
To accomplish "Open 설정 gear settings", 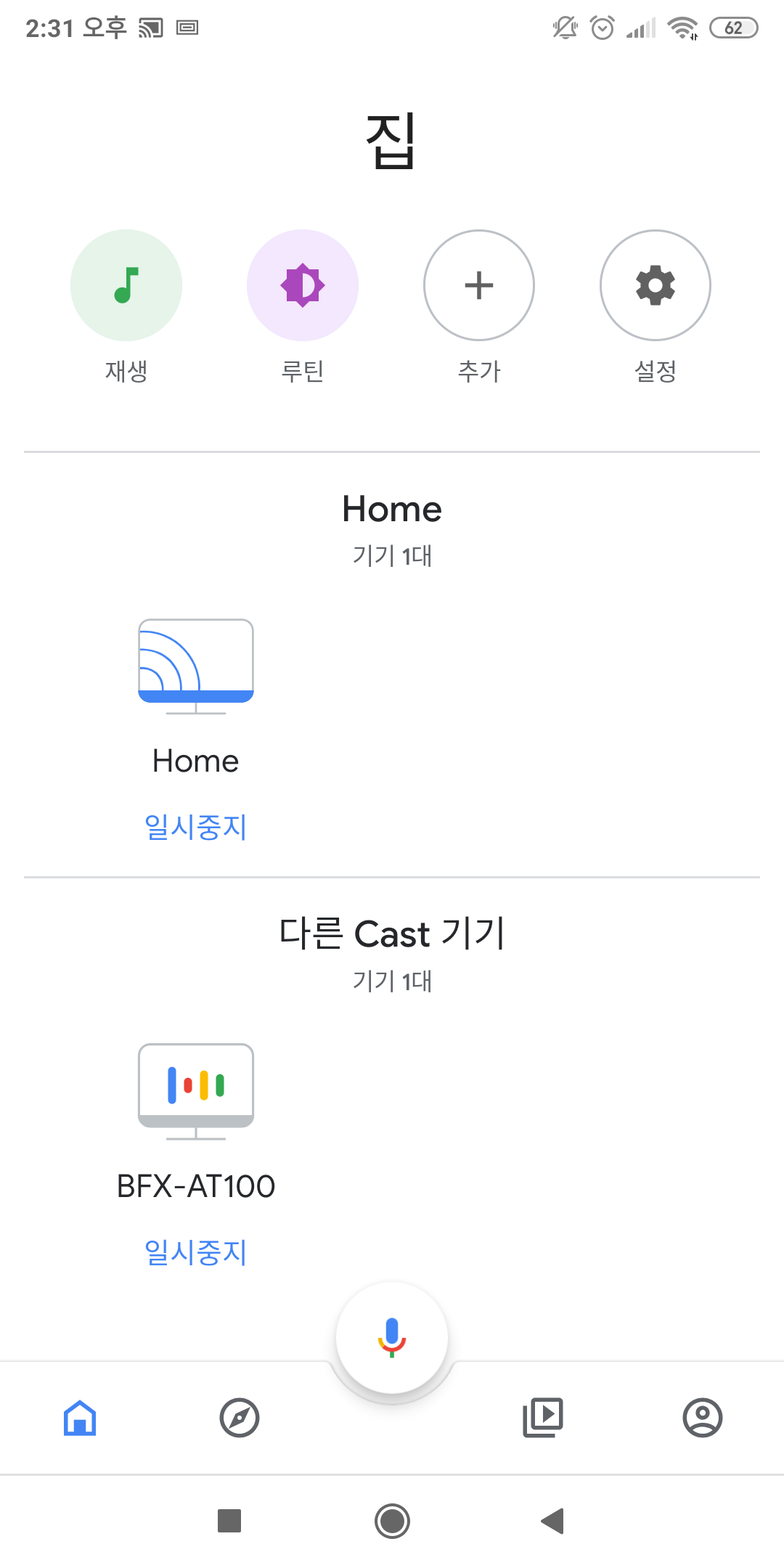I will point(656,285).
